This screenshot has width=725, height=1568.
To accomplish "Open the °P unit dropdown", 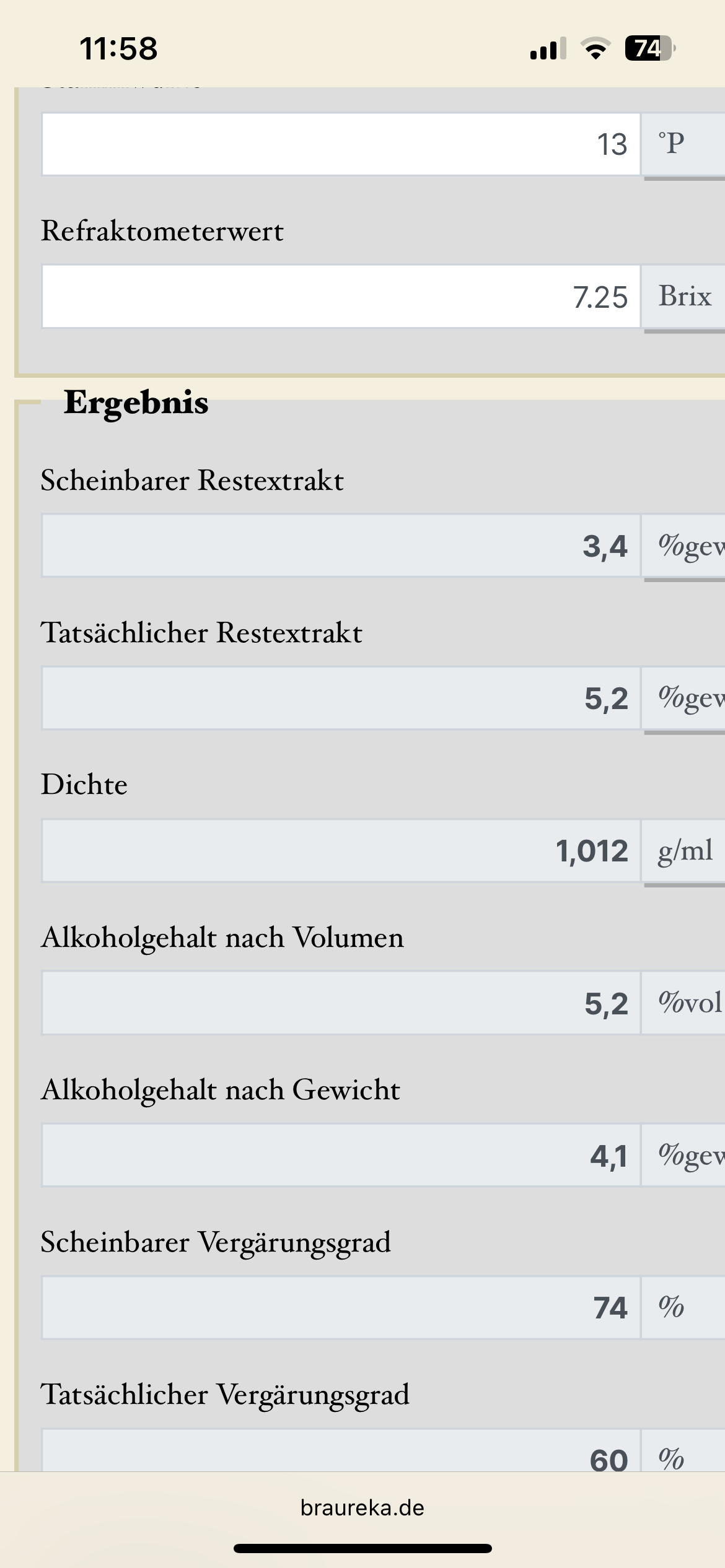I will (683, 144).
